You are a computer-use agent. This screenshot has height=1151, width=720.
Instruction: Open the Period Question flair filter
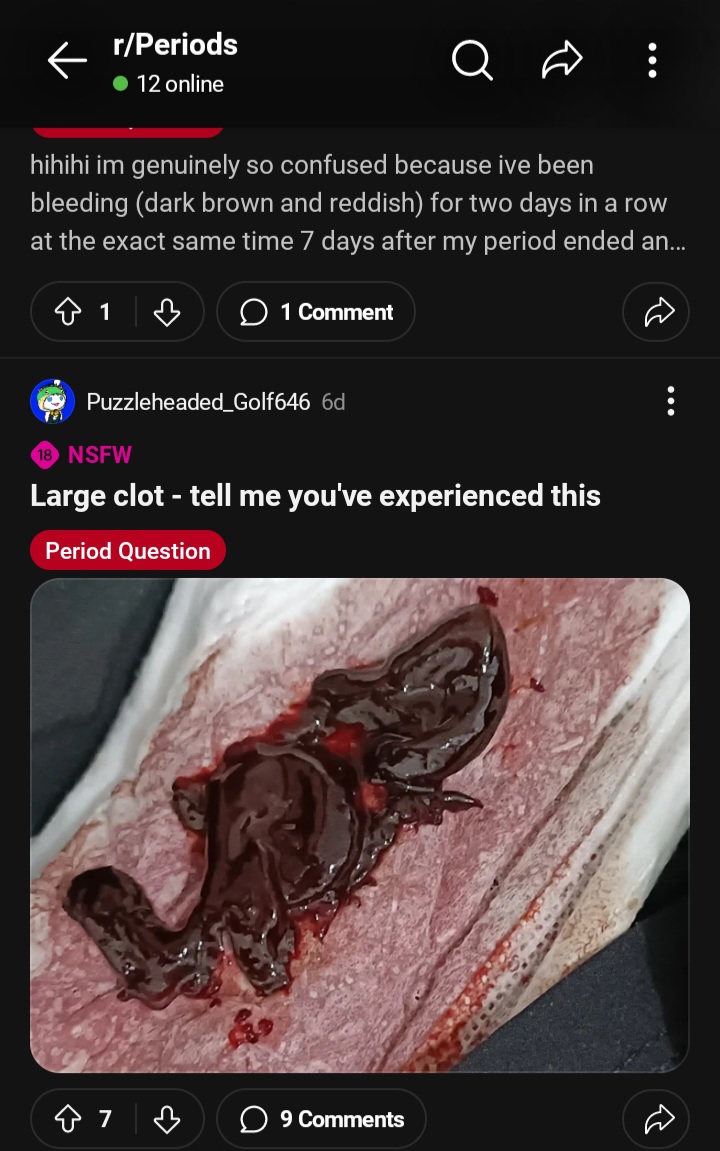coord(127,550)
